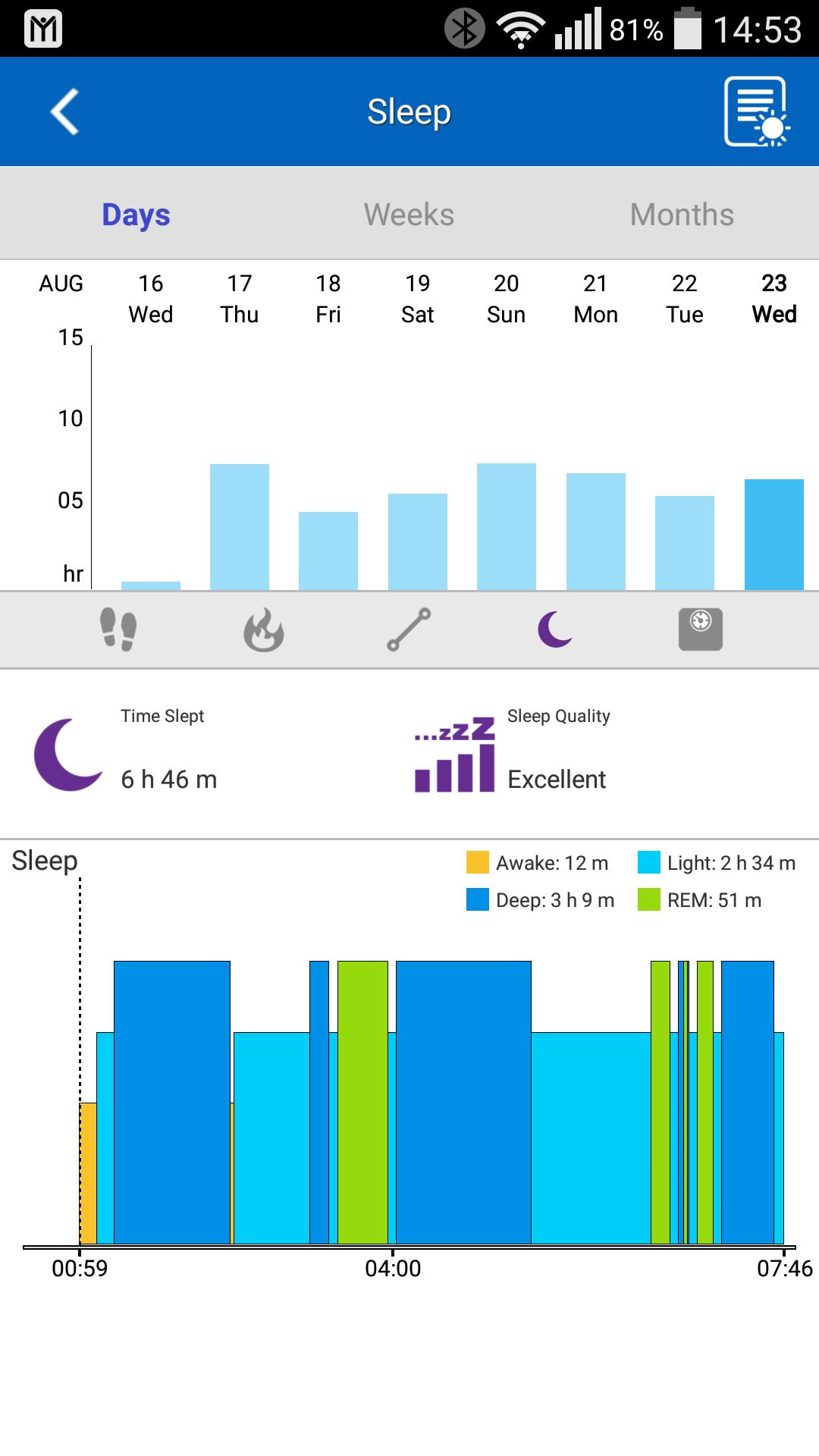Tap the Excellent sleep quality label

pos(556,779)
